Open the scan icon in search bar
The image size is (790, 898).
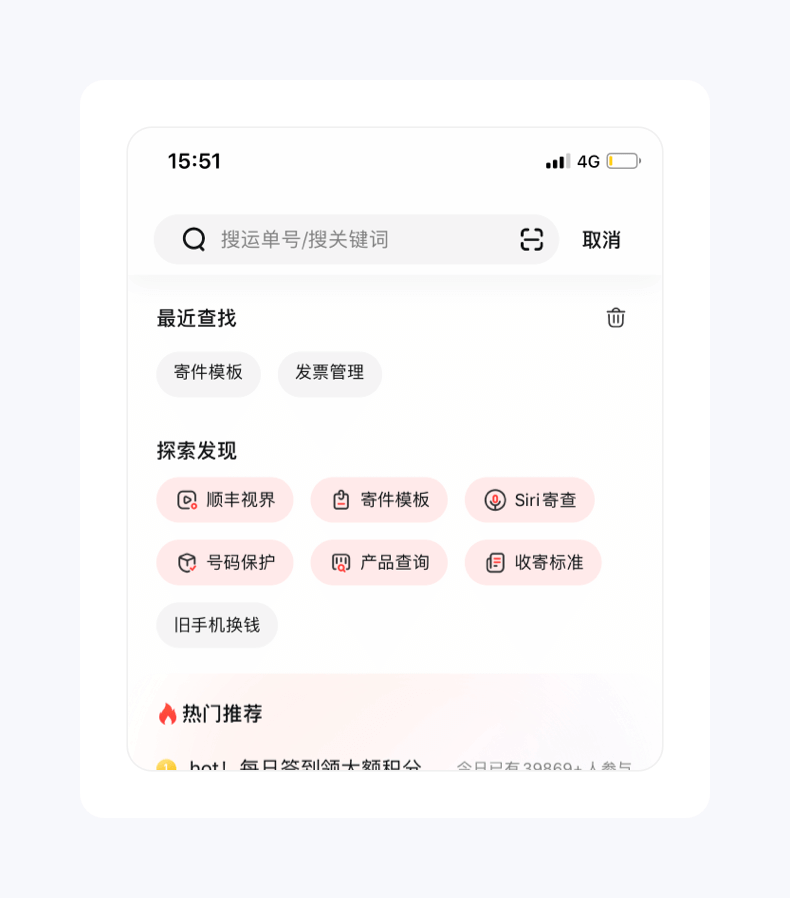pos(531,240)
